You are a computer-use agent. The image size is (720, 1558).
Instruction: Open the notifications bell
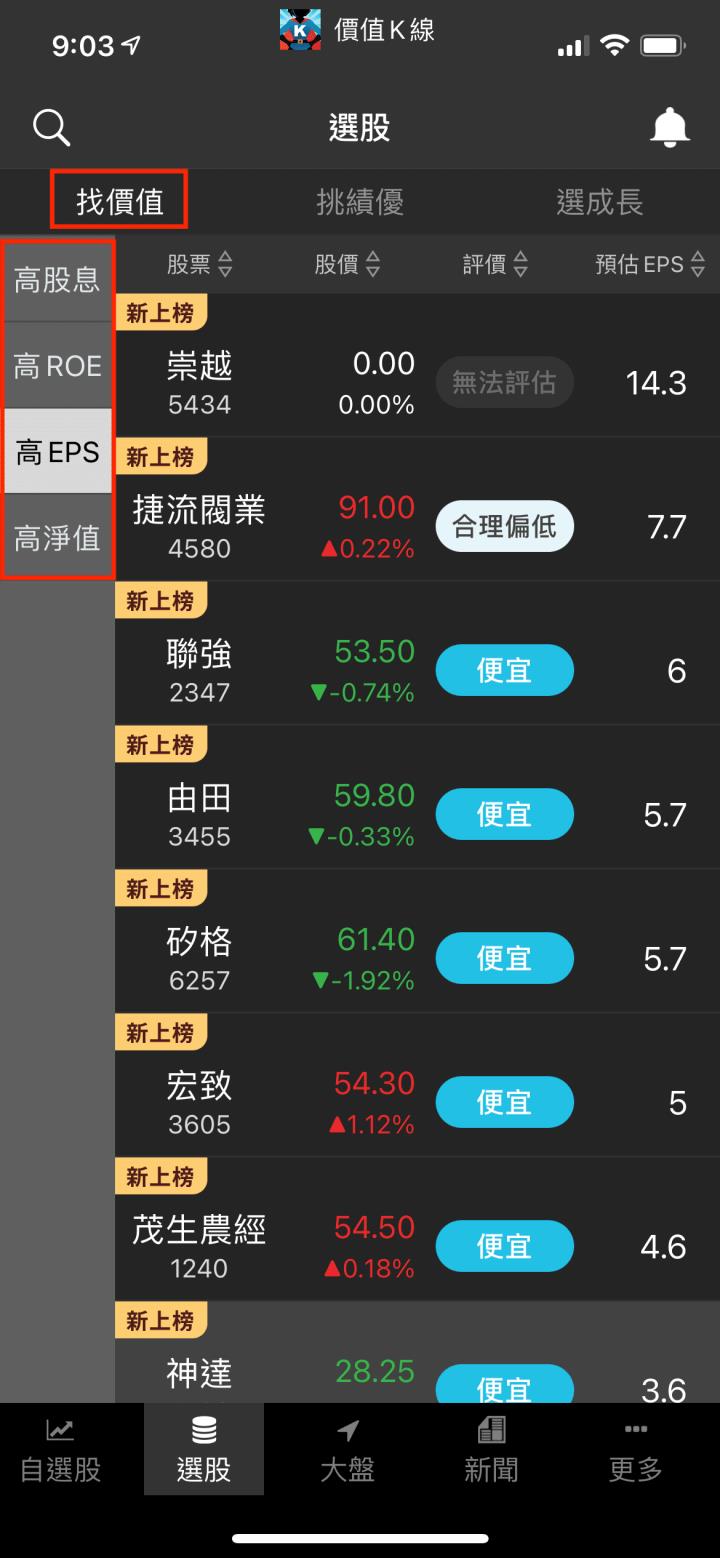[670, 128]
